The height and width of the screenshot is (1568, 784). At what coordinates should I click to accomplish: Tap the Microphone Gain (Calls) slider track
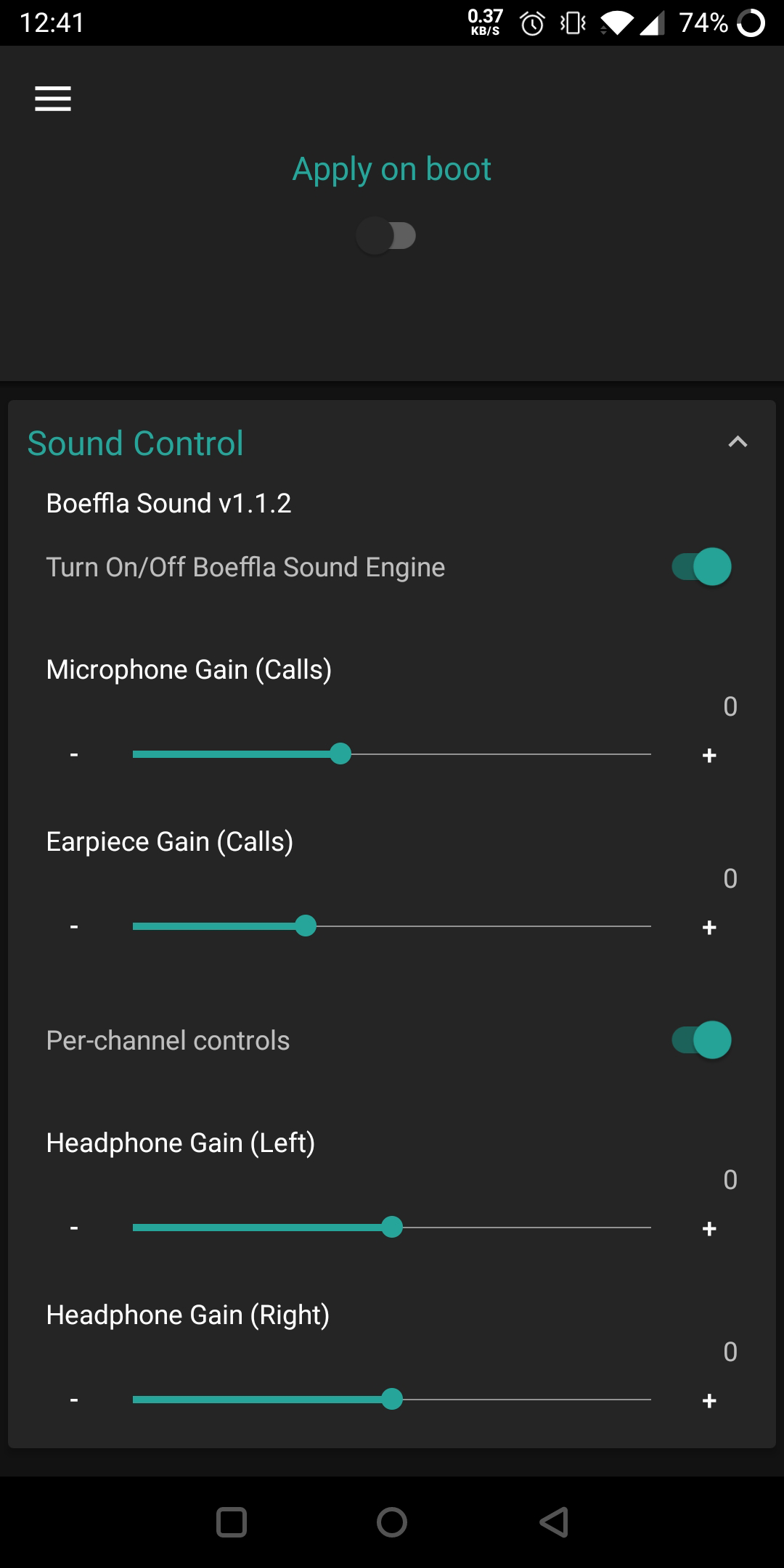pos(392,754)
